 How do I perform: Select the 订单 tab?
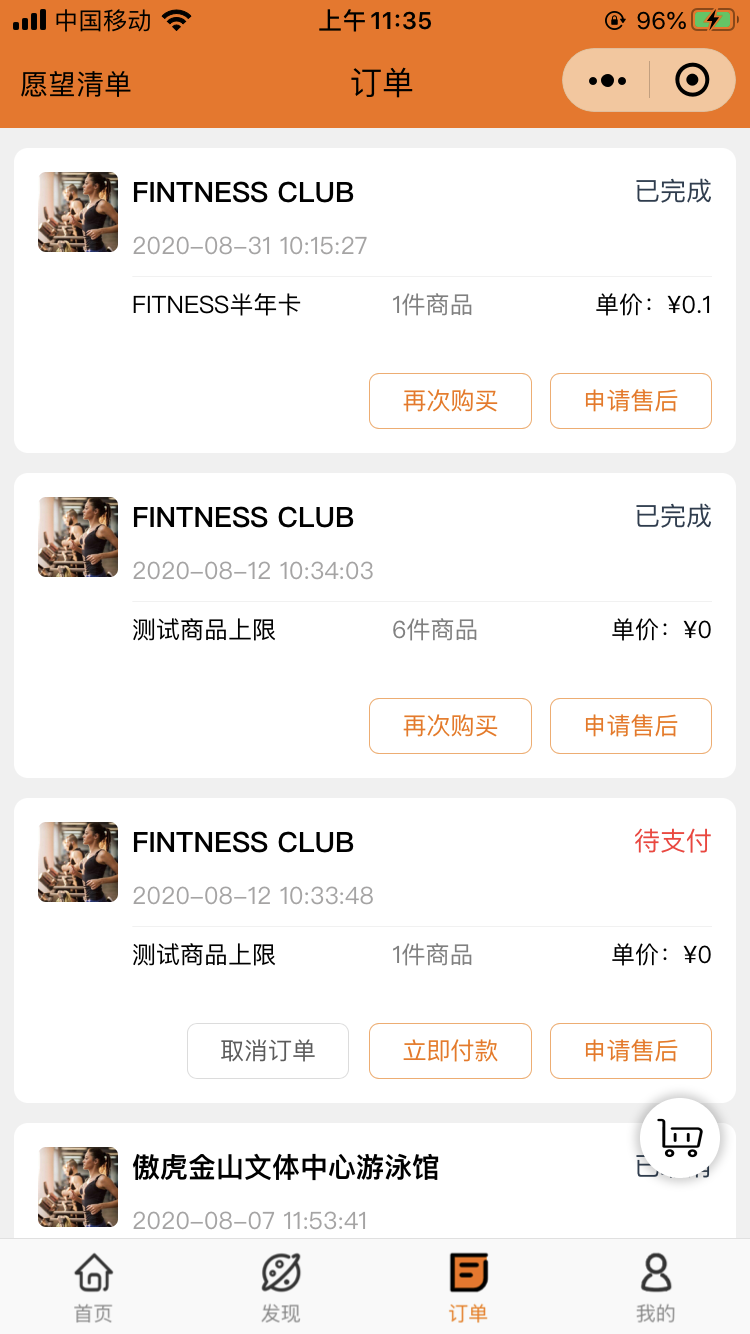(x=468, y=1288)
